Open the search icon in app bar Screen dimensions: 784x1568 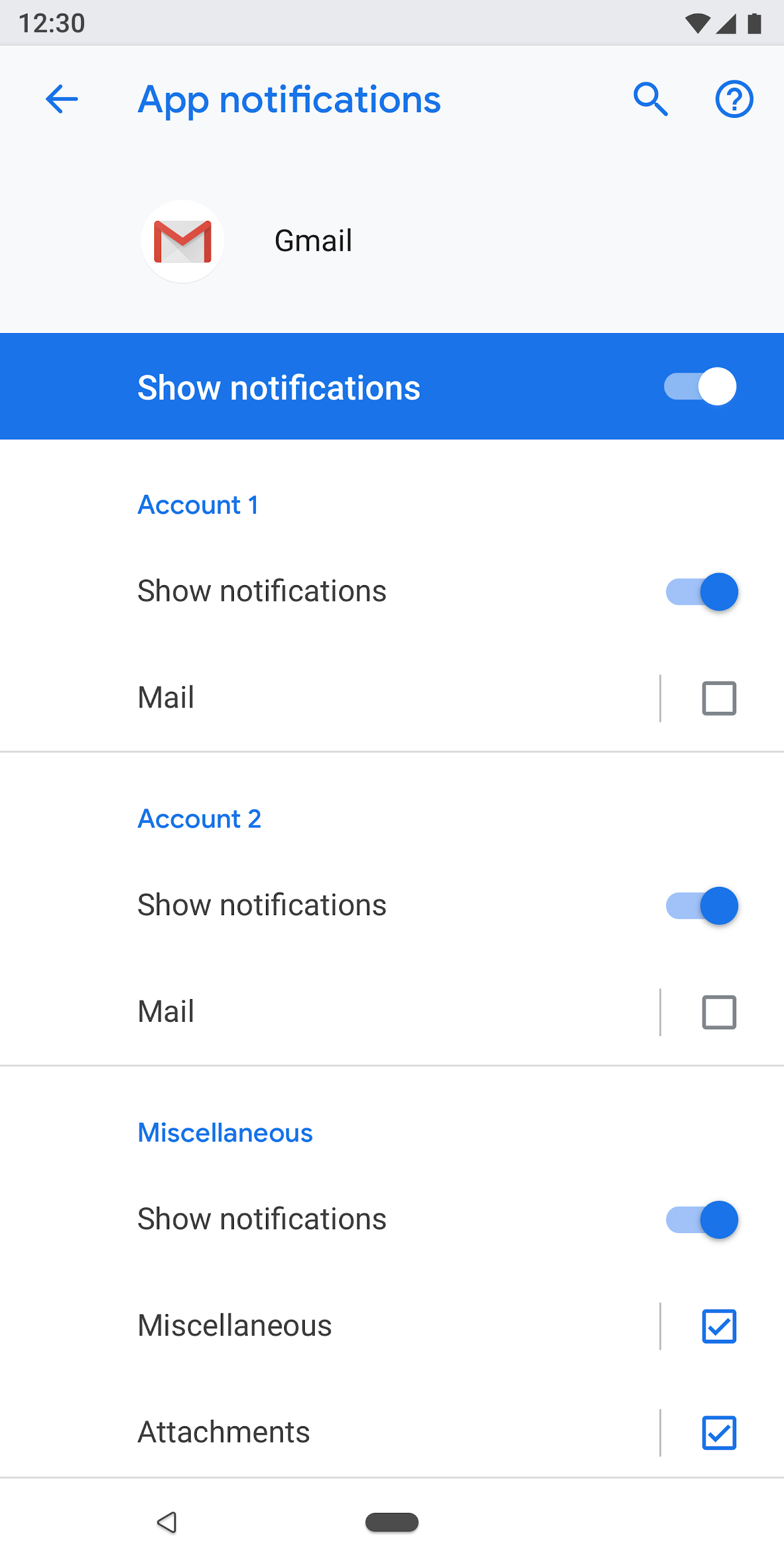click(x=650, y=99)
